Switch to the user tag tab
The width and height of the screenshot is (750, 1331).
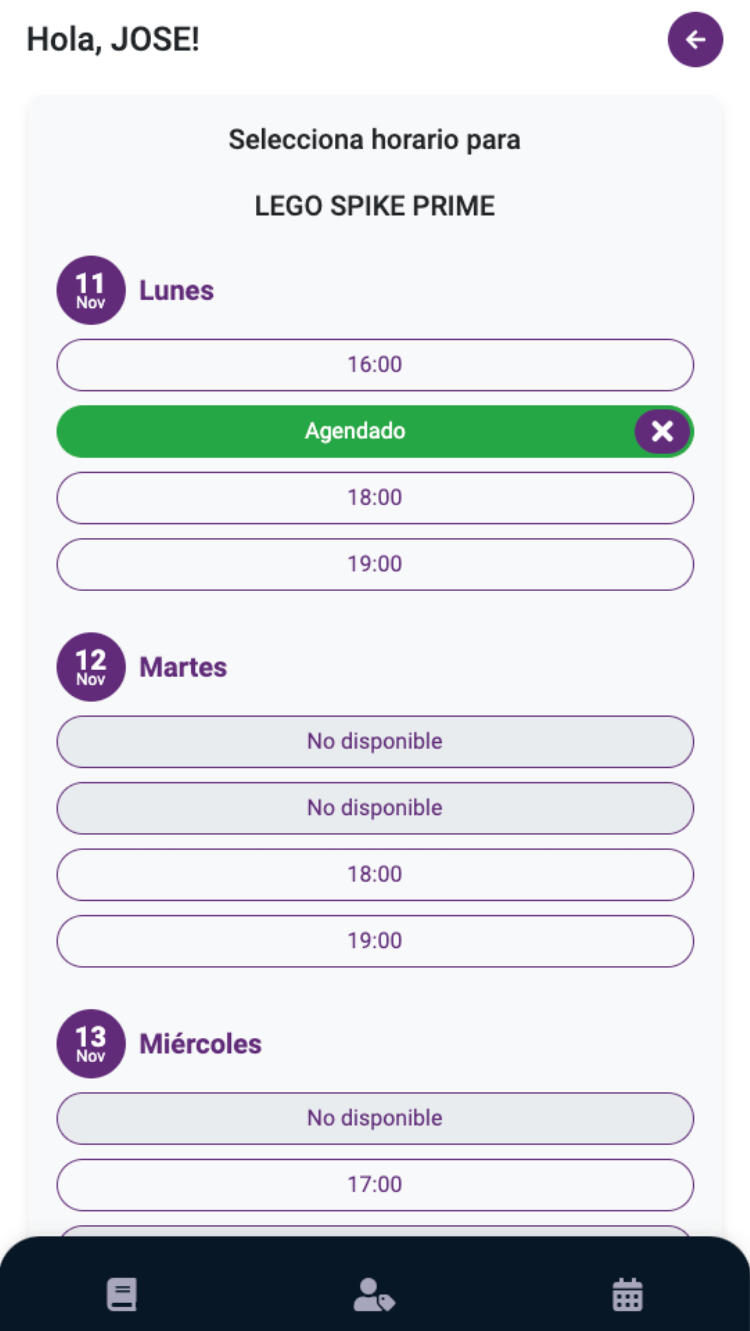pos(374,1295)
